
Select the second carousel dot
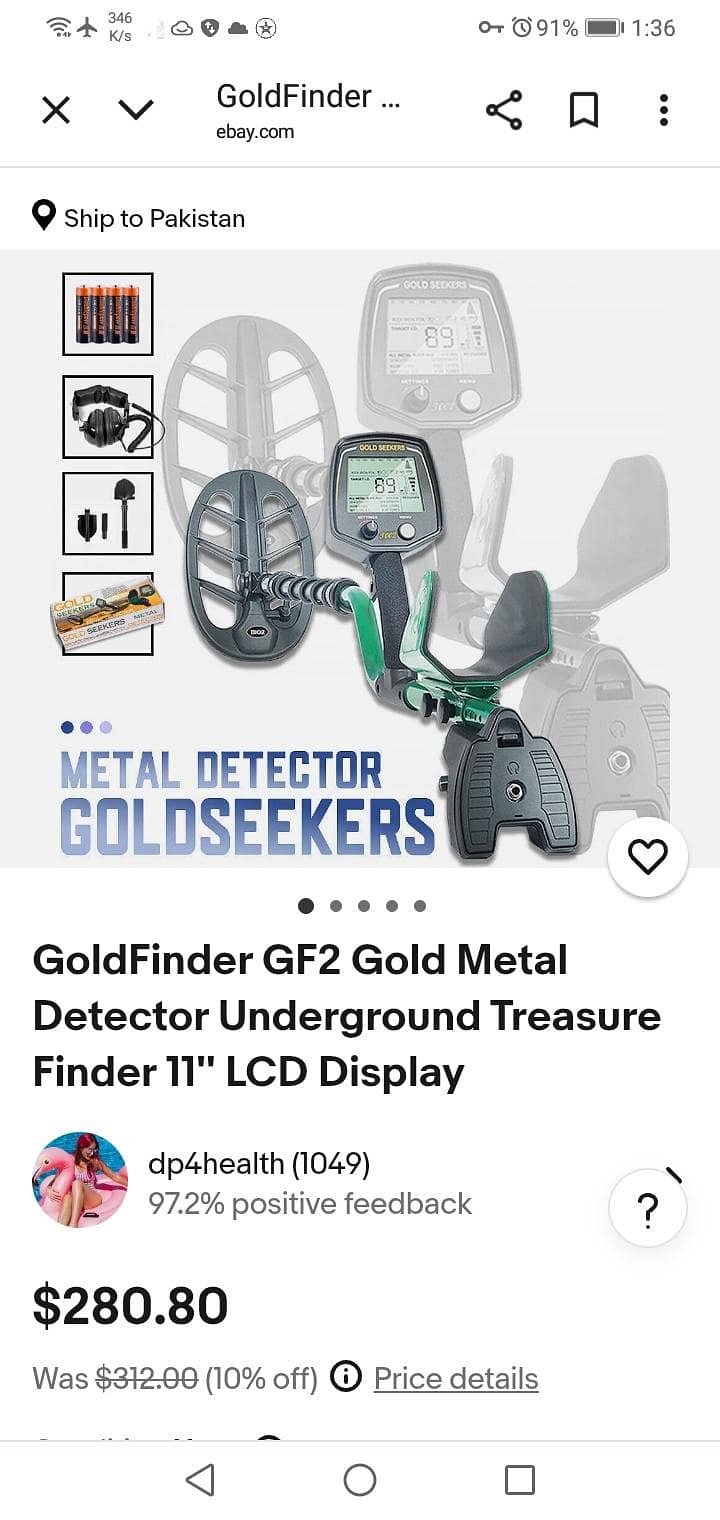pyautogui.click(x=335, y=906)
